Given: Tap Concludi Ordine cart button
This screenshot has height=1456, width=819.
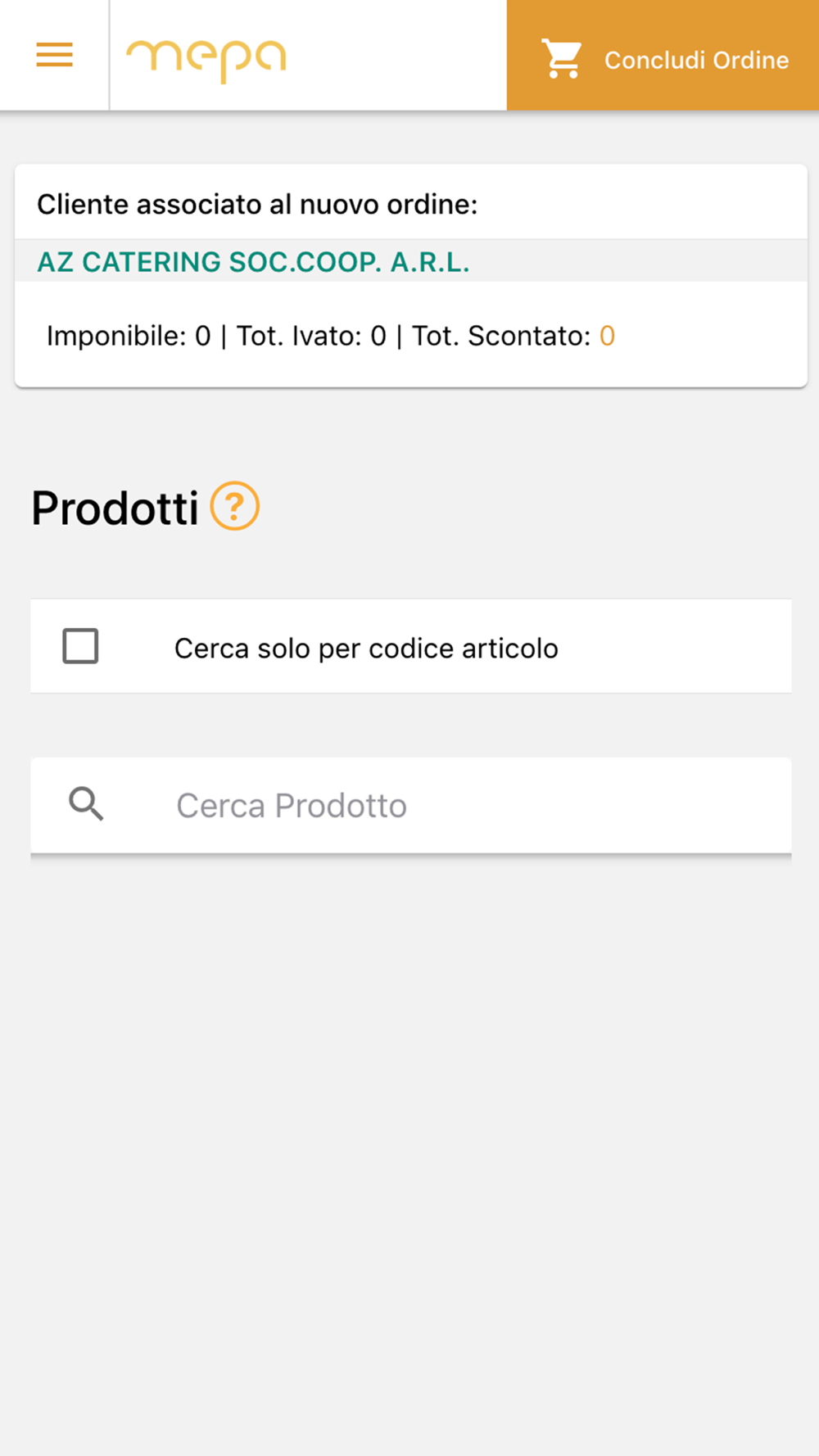Looking at the screenshot, I should (x=663, y=55).
